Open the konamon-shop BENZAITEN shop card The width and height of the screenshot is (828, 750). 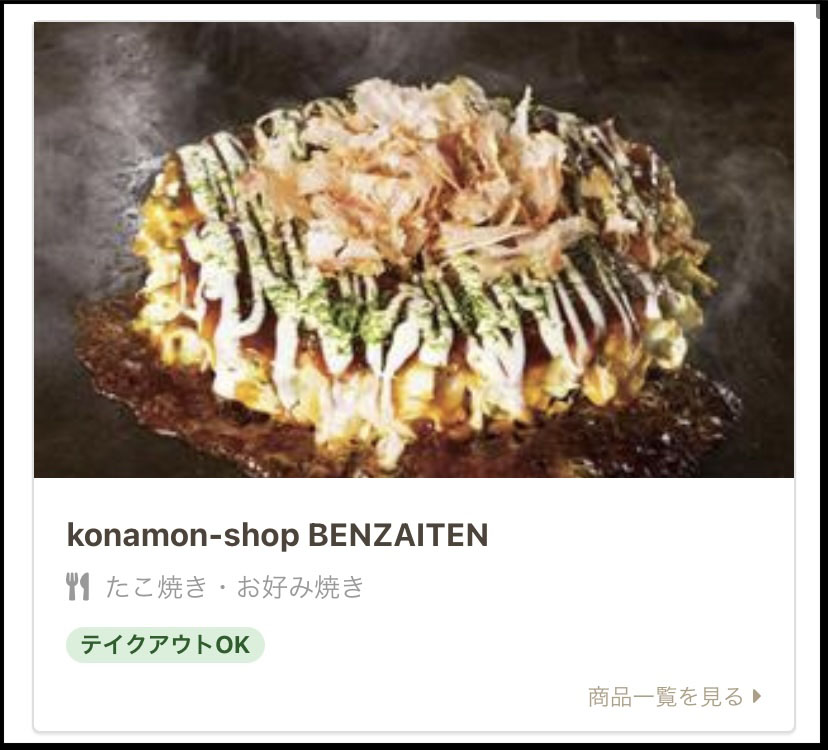click(277, 536)
